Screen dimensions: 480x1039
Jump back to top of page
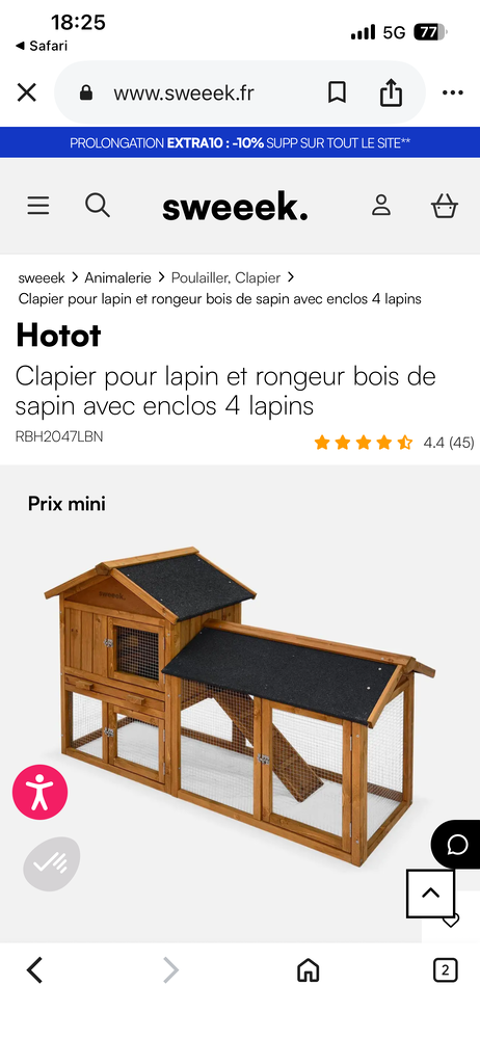click(431, 893)
